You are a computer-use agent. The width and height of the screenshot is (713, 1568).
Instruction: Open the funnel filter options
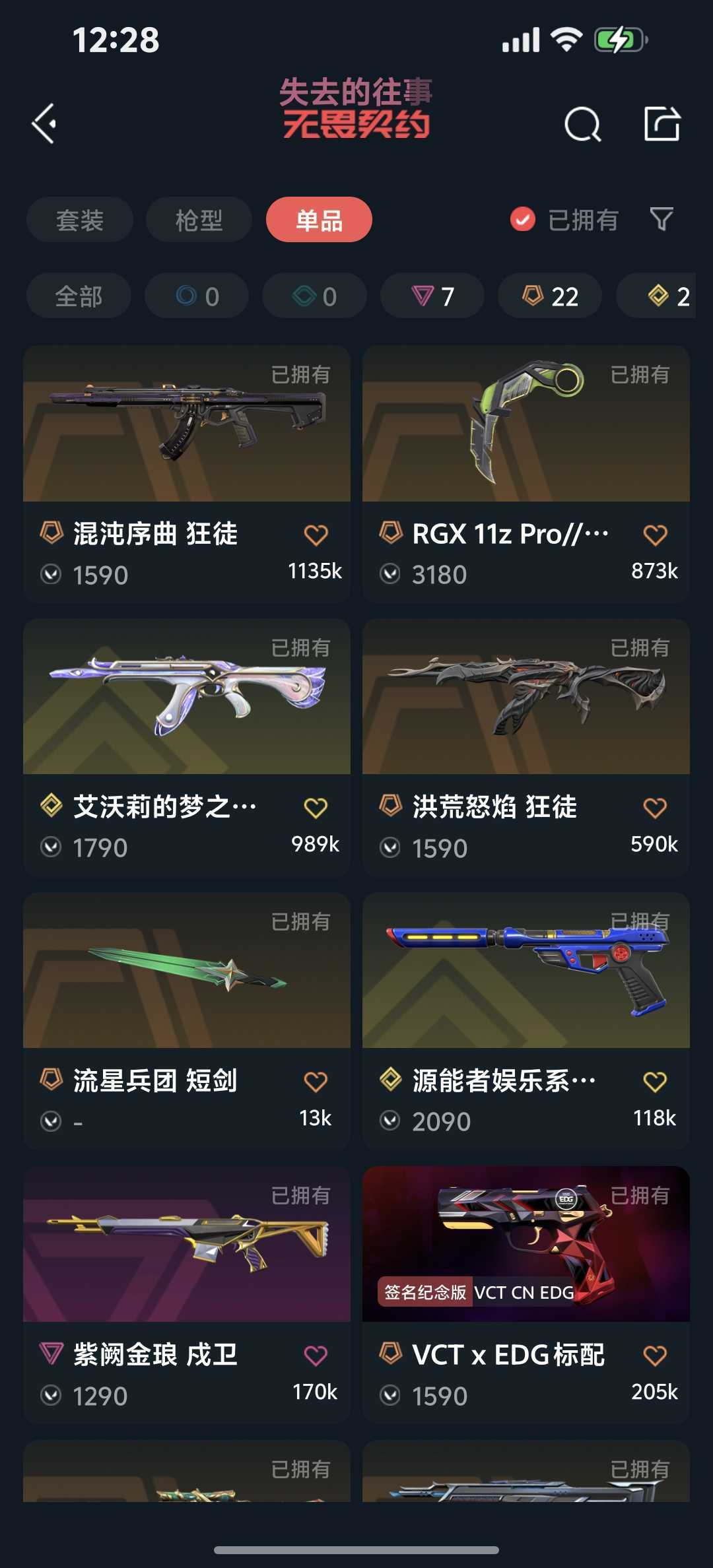click(661, 219)
